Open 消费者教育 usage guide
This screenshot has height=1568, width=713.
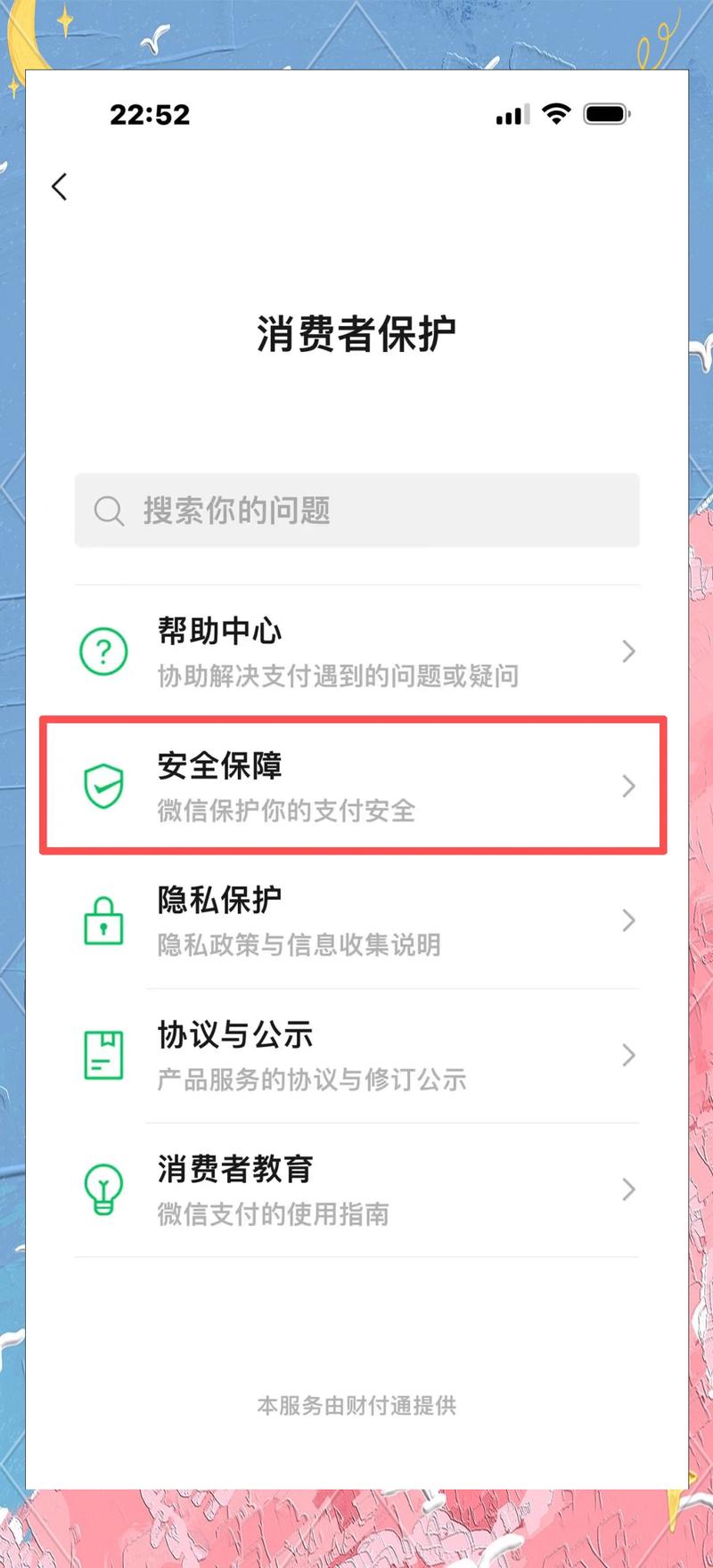[x=356, y=1189]
